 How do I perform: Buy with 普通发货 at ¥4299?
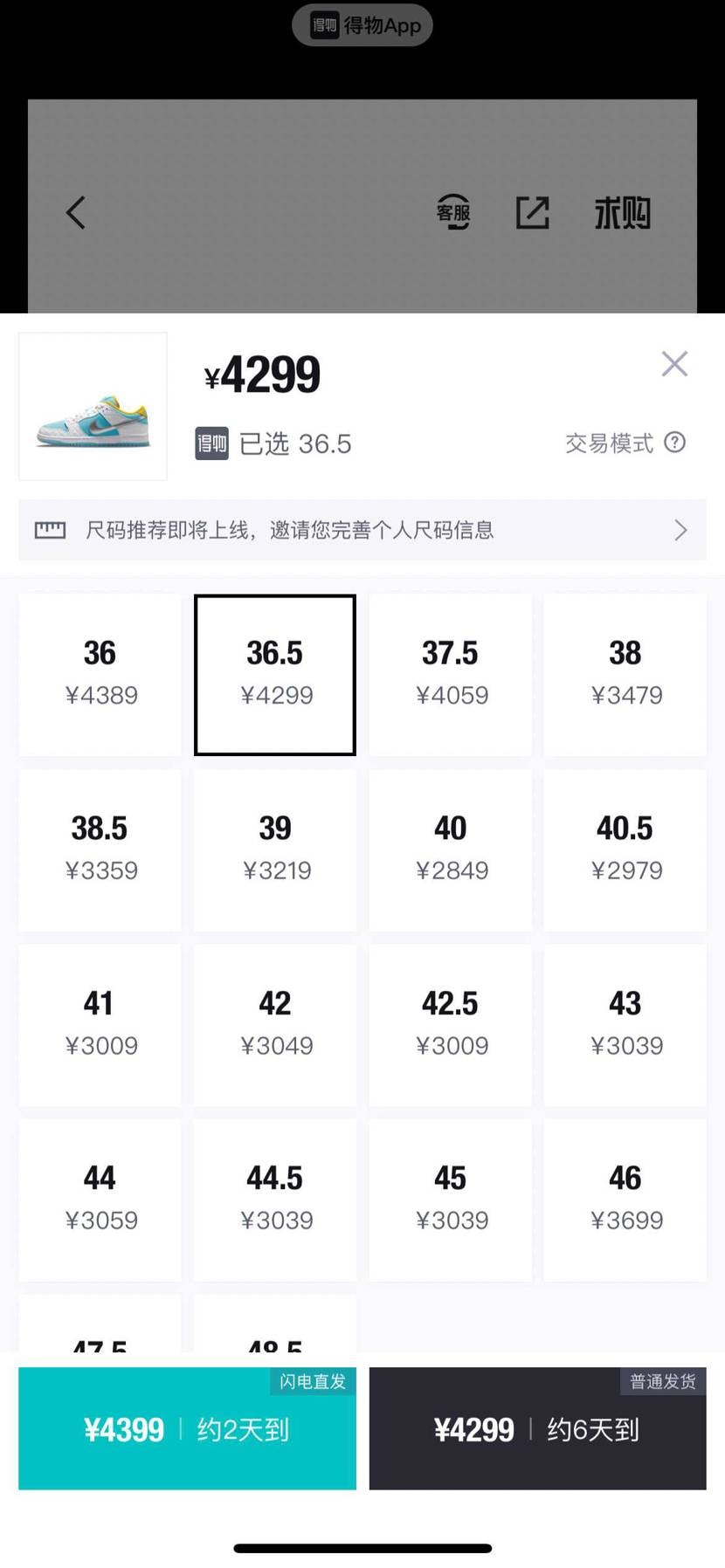pyautogui.click(x=537, y=1428)
